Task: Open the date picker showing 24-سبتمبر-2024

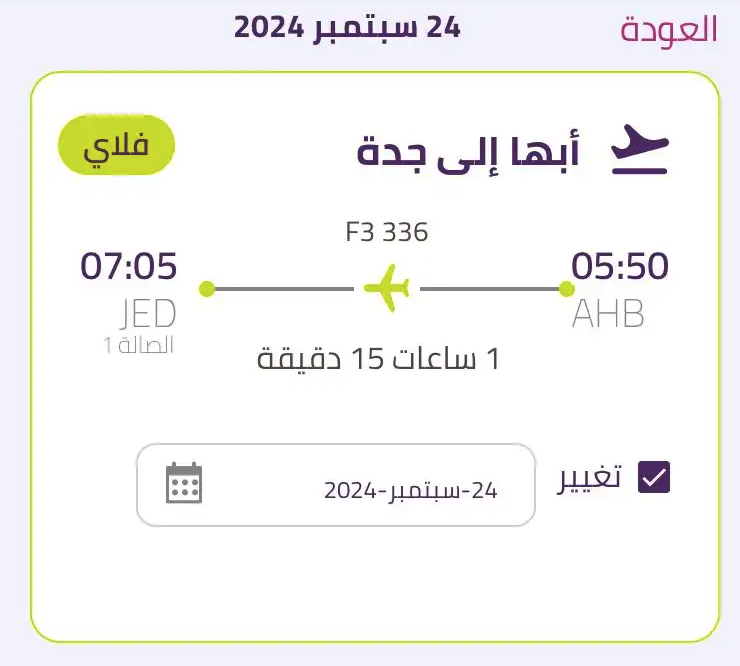Action: 336,486
